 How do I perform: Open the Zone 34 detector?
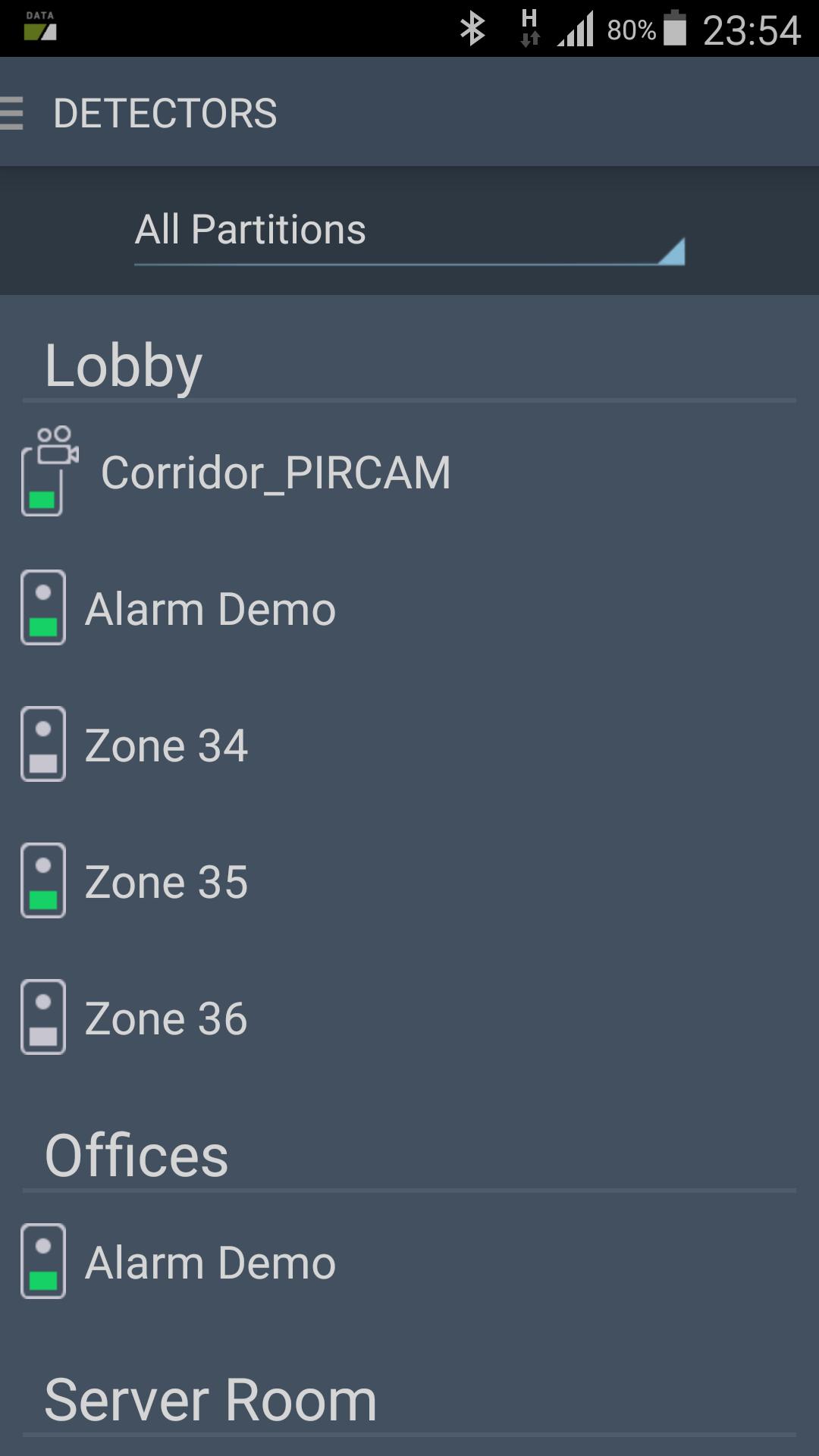(x=409, y=745)
